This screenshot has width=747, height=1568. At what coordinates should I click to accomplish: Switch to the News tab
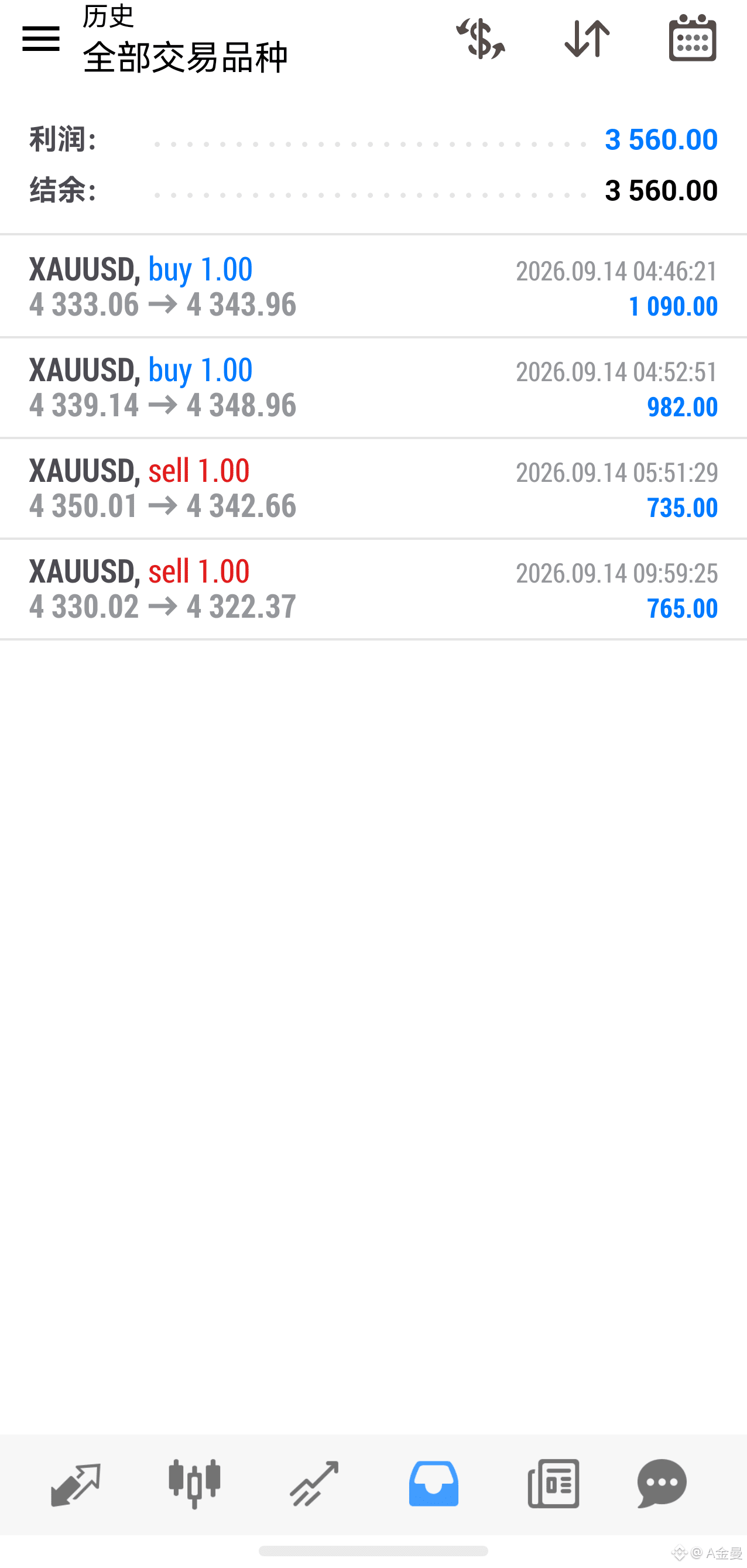click(553, 1484)
